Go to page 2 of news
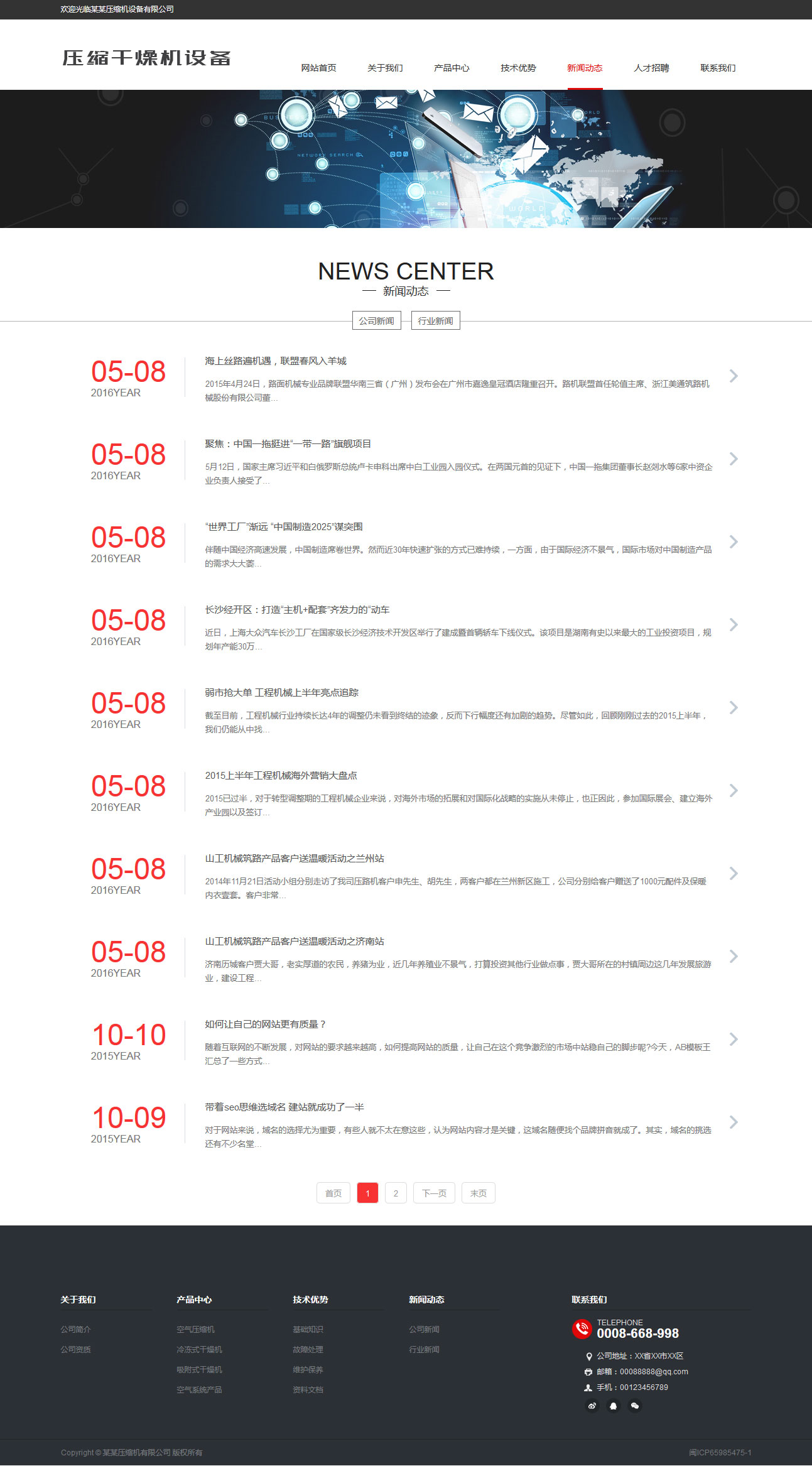The width and height of the screenshot is (812, 1466). [396, 1193]
